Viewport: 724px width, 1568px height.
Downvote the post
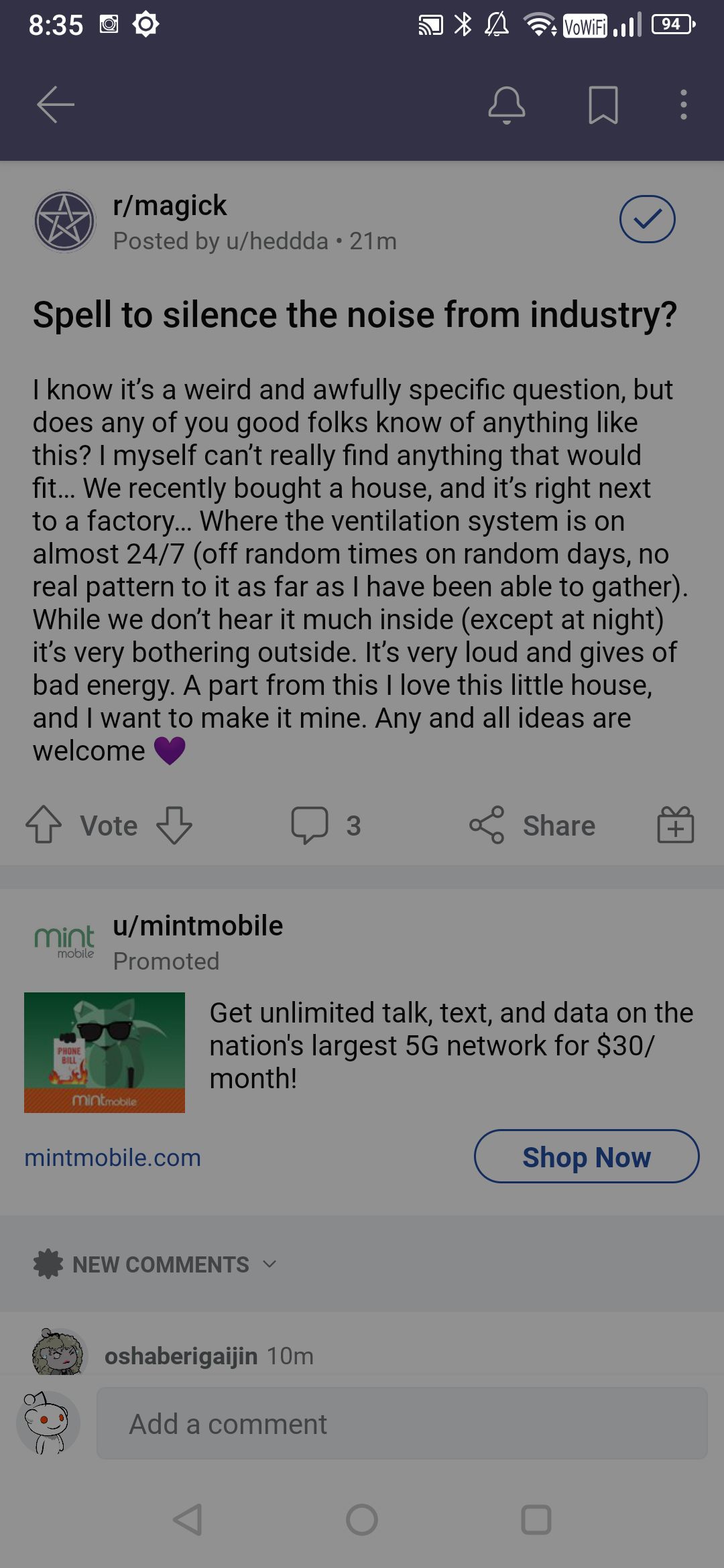[174, 825]
